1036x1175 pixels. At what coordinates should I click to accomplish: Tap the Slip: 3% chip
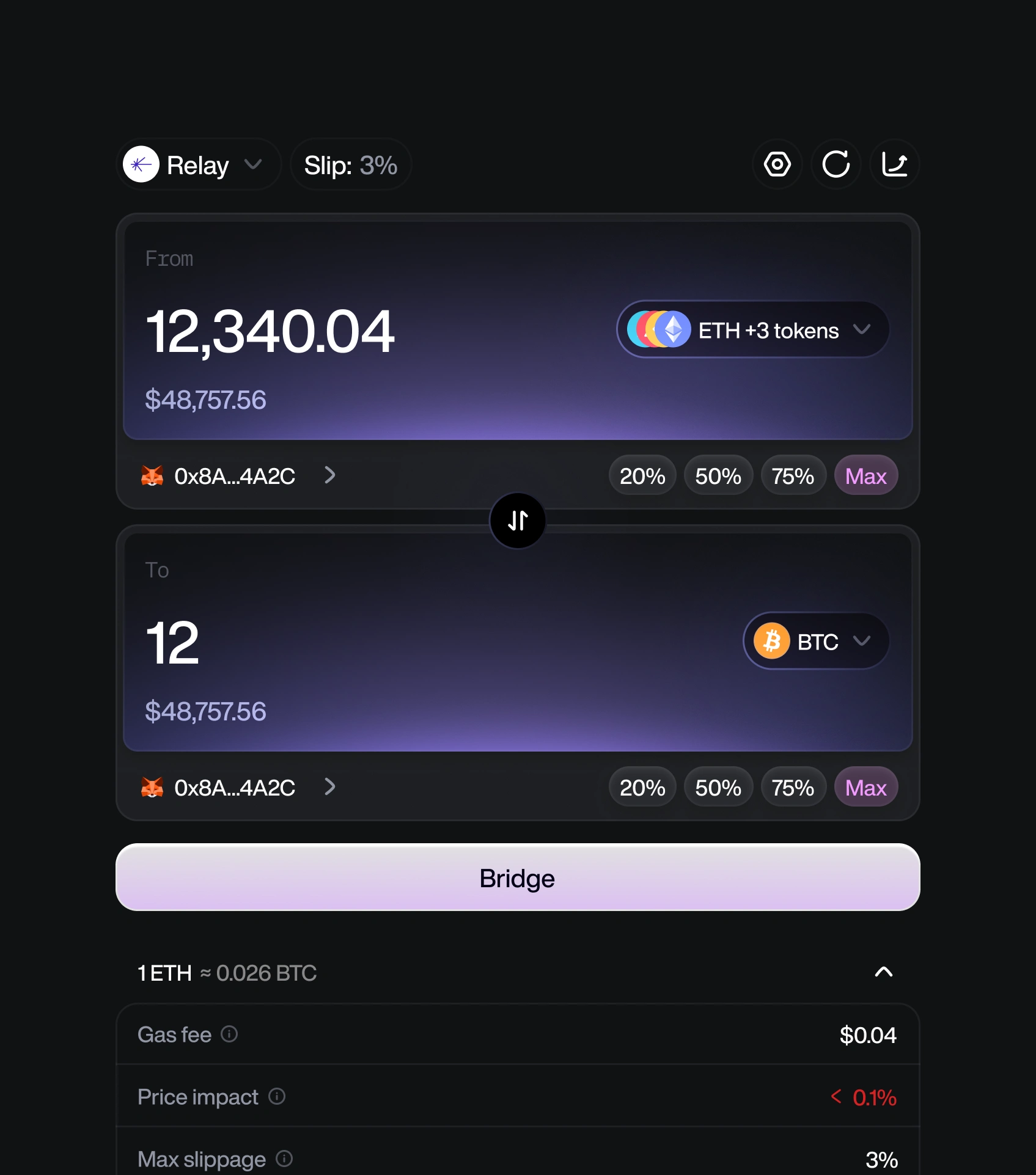350,165
